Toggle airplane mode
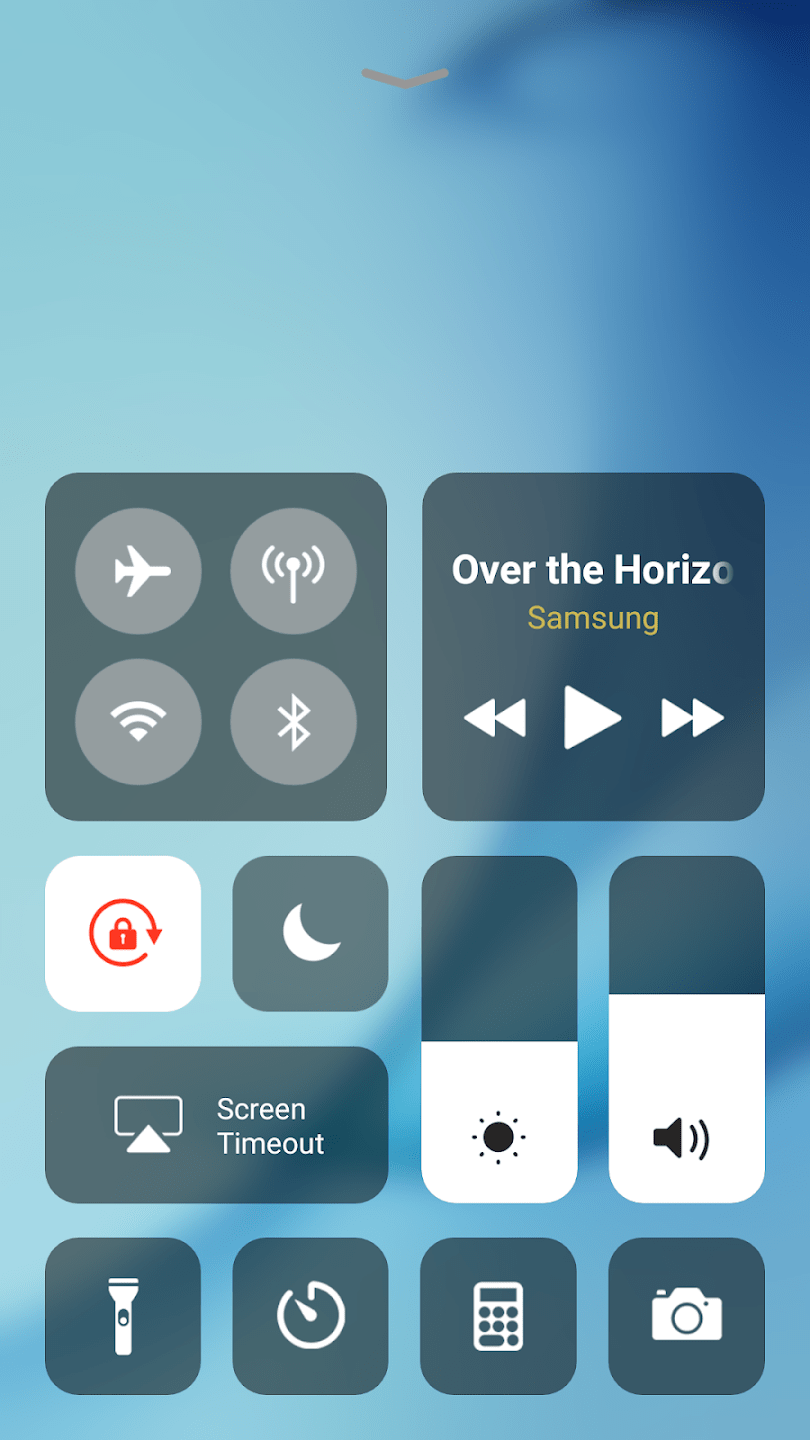 point(138,572)
